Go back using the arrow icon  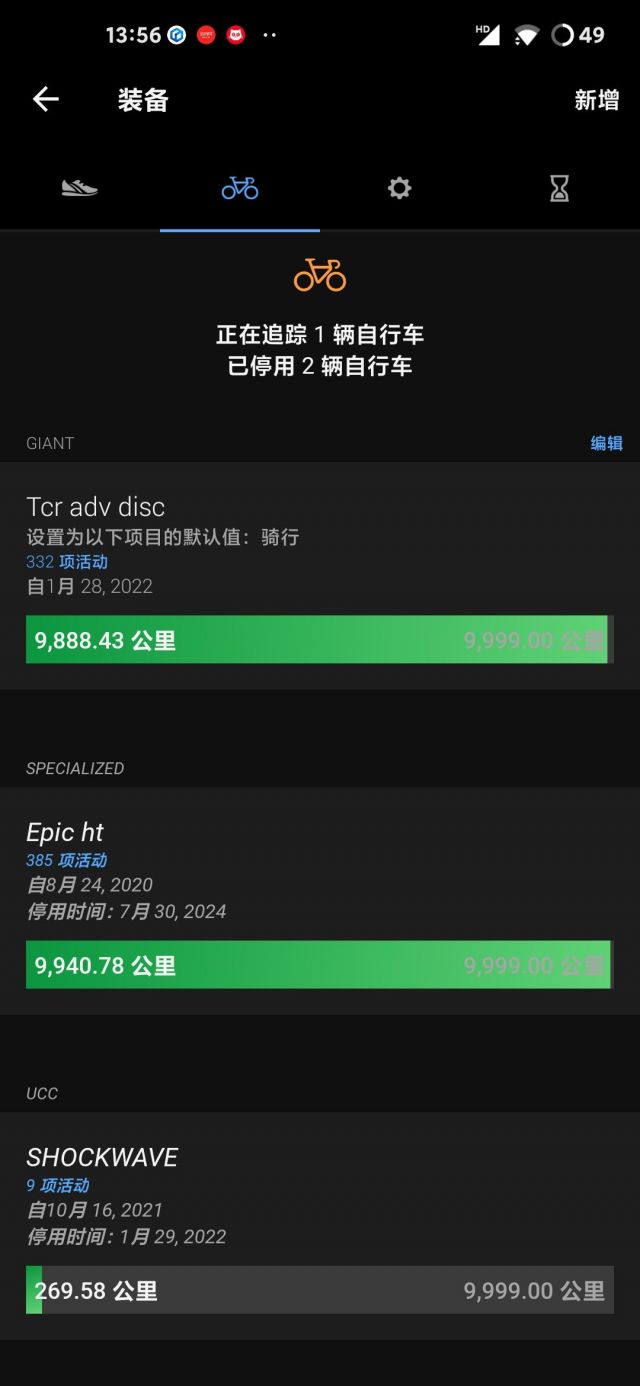coord(46,99)
